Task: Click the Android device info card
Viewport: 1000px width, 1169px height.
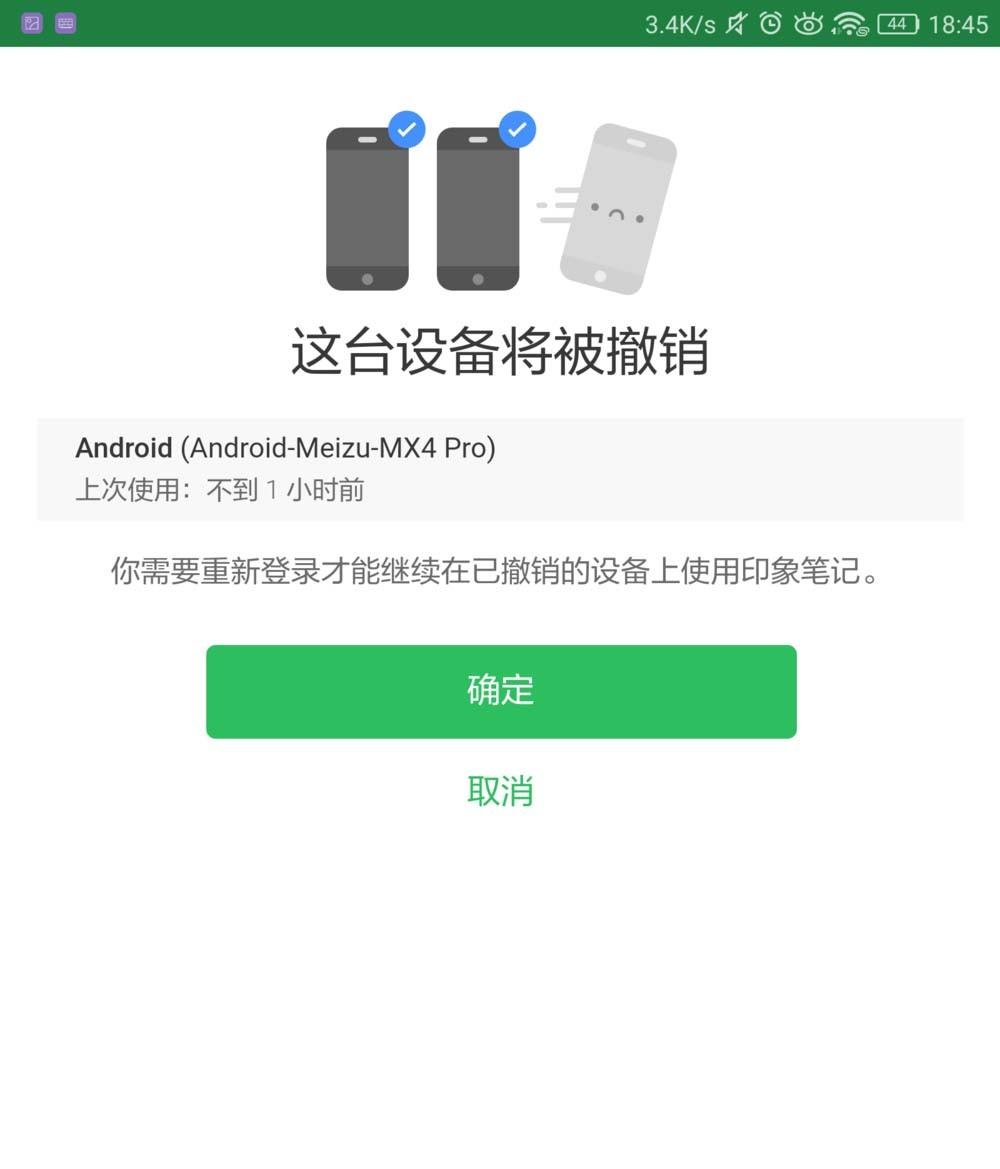Action: [x=500, y=468]
